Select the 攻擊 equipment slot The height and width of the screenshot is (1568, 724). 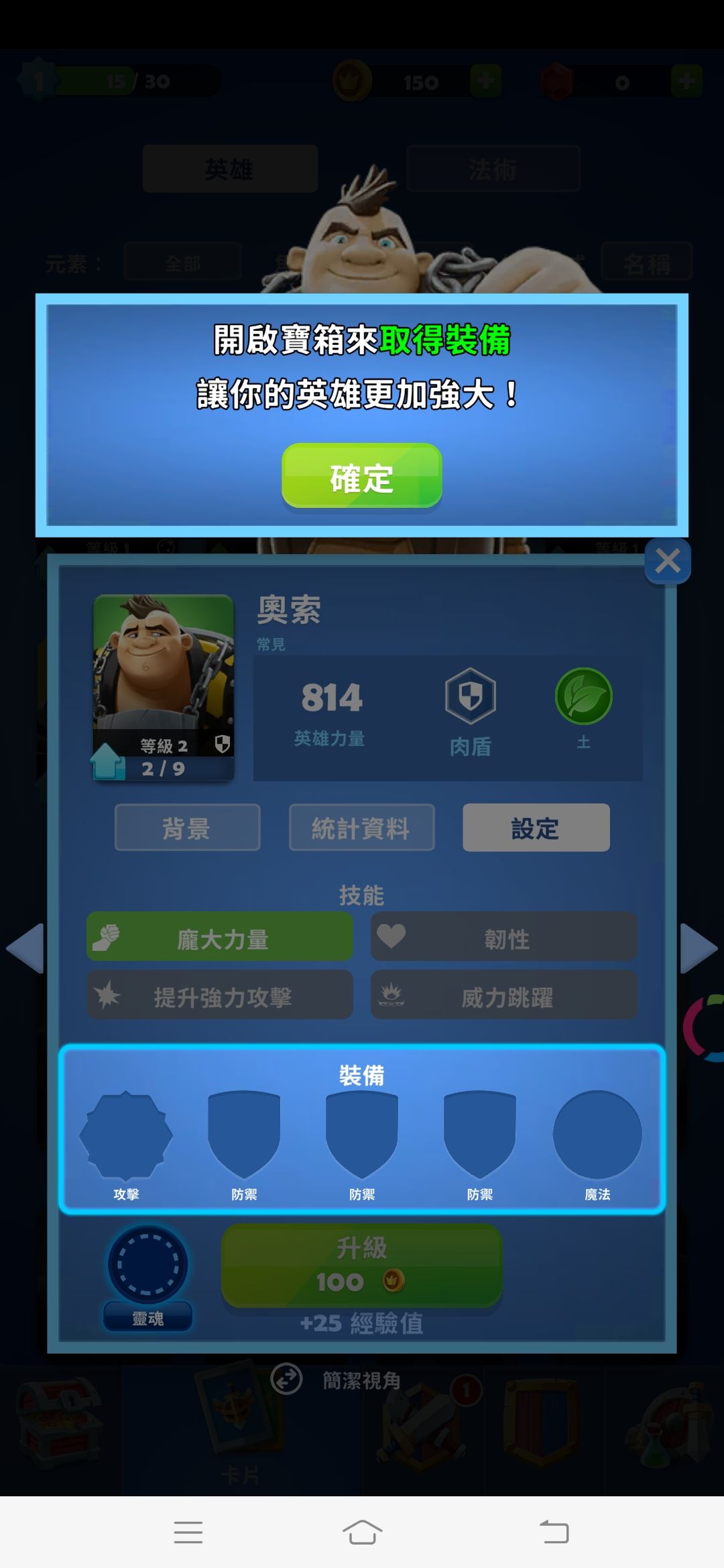127,1134
